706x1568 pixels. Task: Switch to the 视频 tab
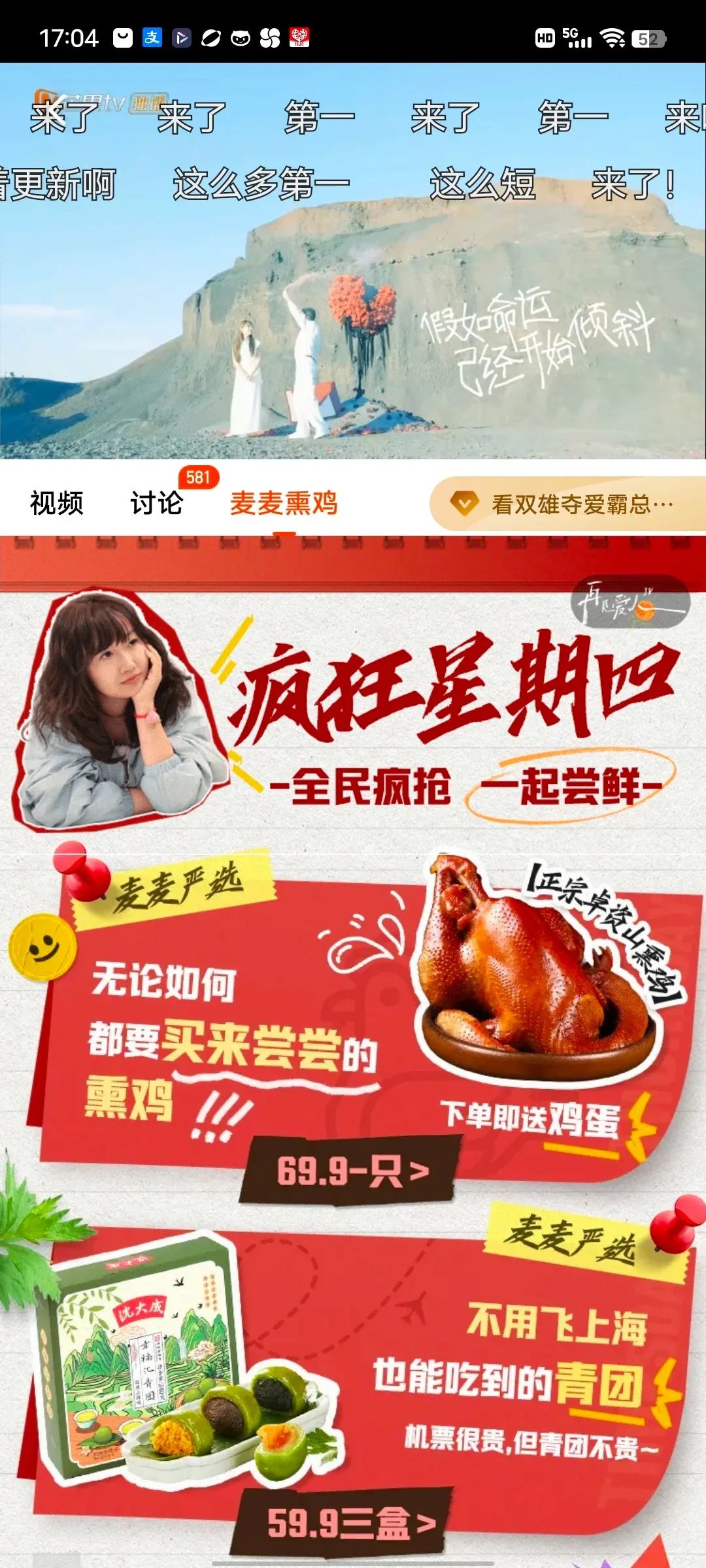click(57, 504)
